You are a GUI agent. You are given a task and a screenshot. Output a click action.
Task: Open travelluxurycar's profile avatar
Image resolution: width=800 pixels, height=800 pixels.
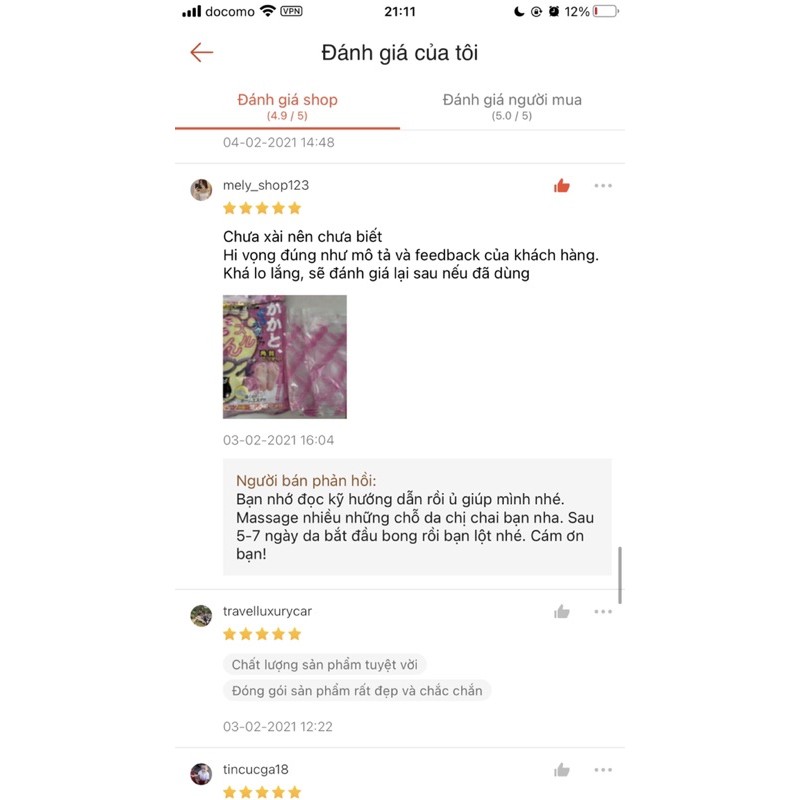[x=201, y=615]
